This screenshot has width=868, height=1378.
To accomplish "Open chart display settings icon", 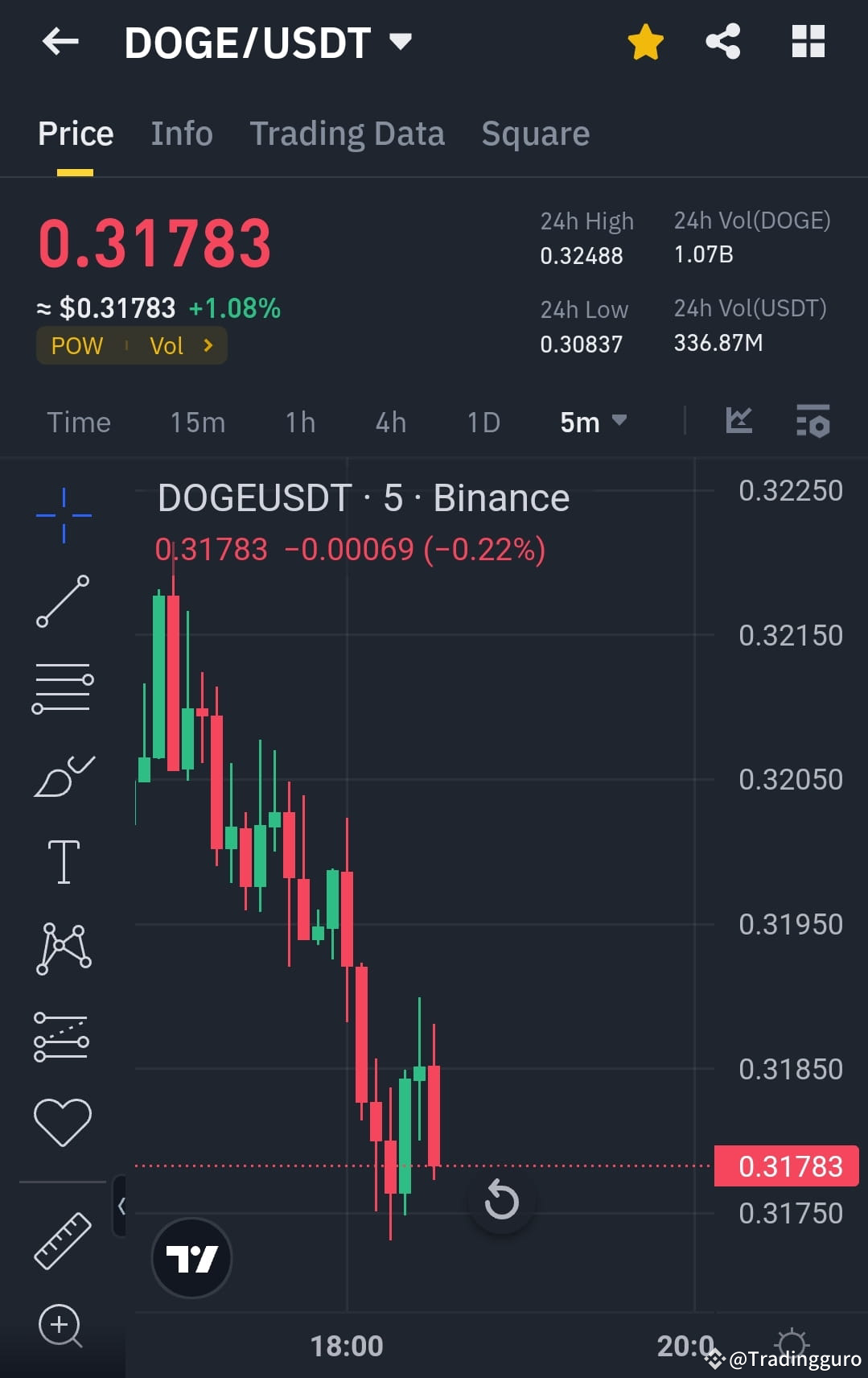I will (813, 421).
